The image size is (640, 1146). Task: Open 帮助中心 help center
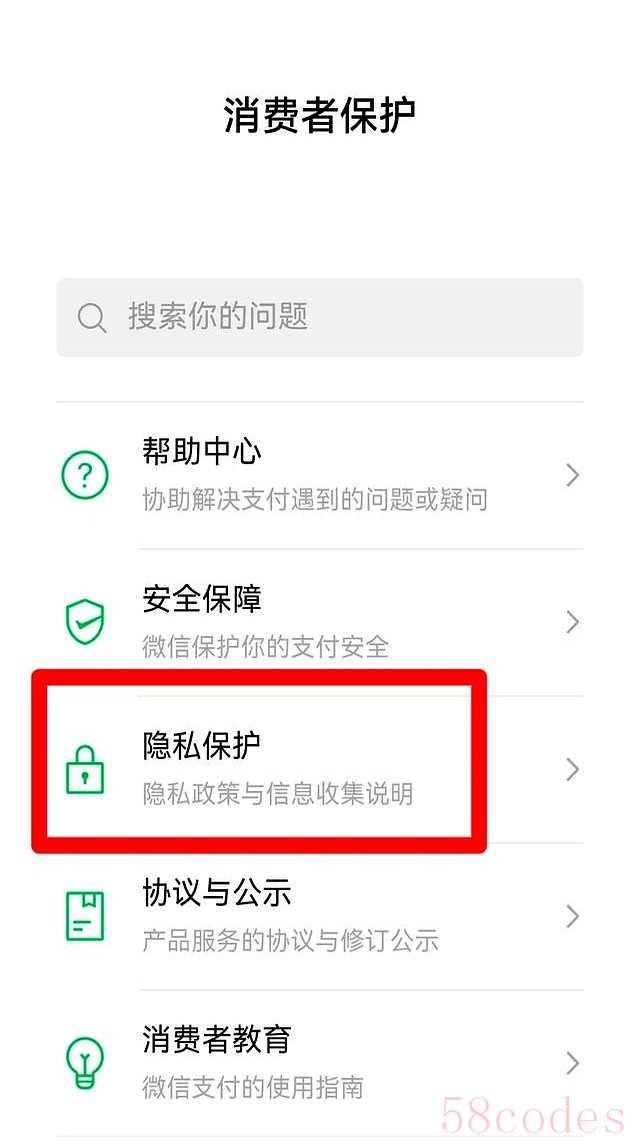(319, 475)
